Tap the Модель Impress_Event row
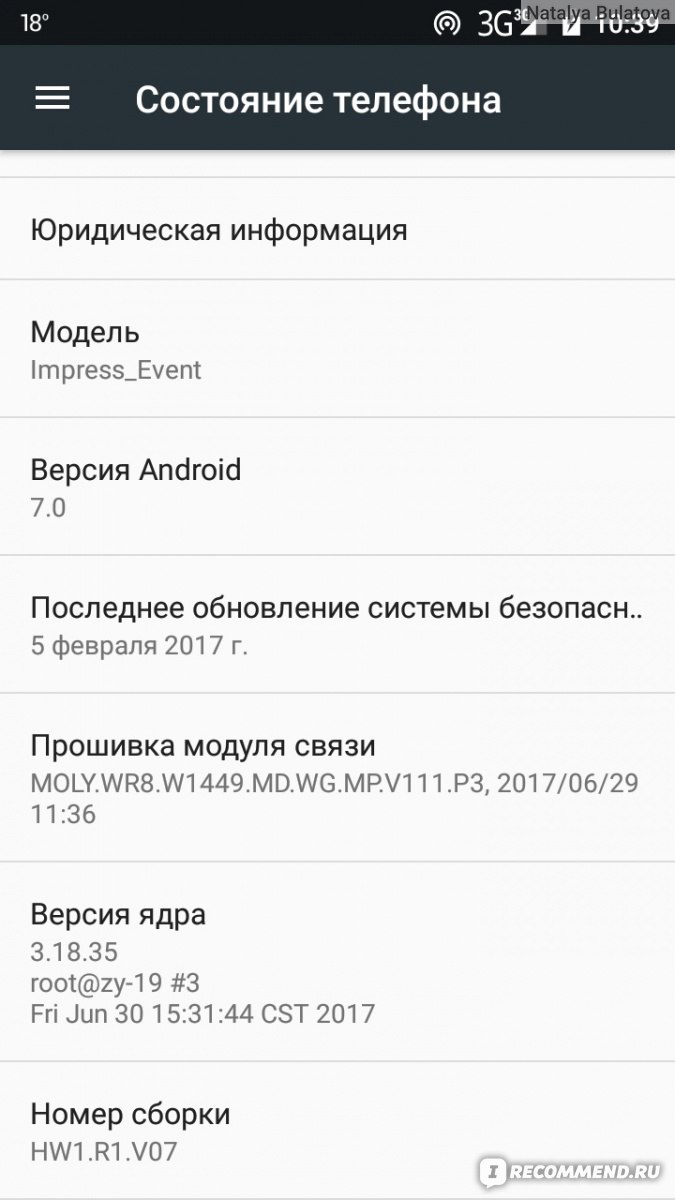The image size is (675, 1200). 337,349
